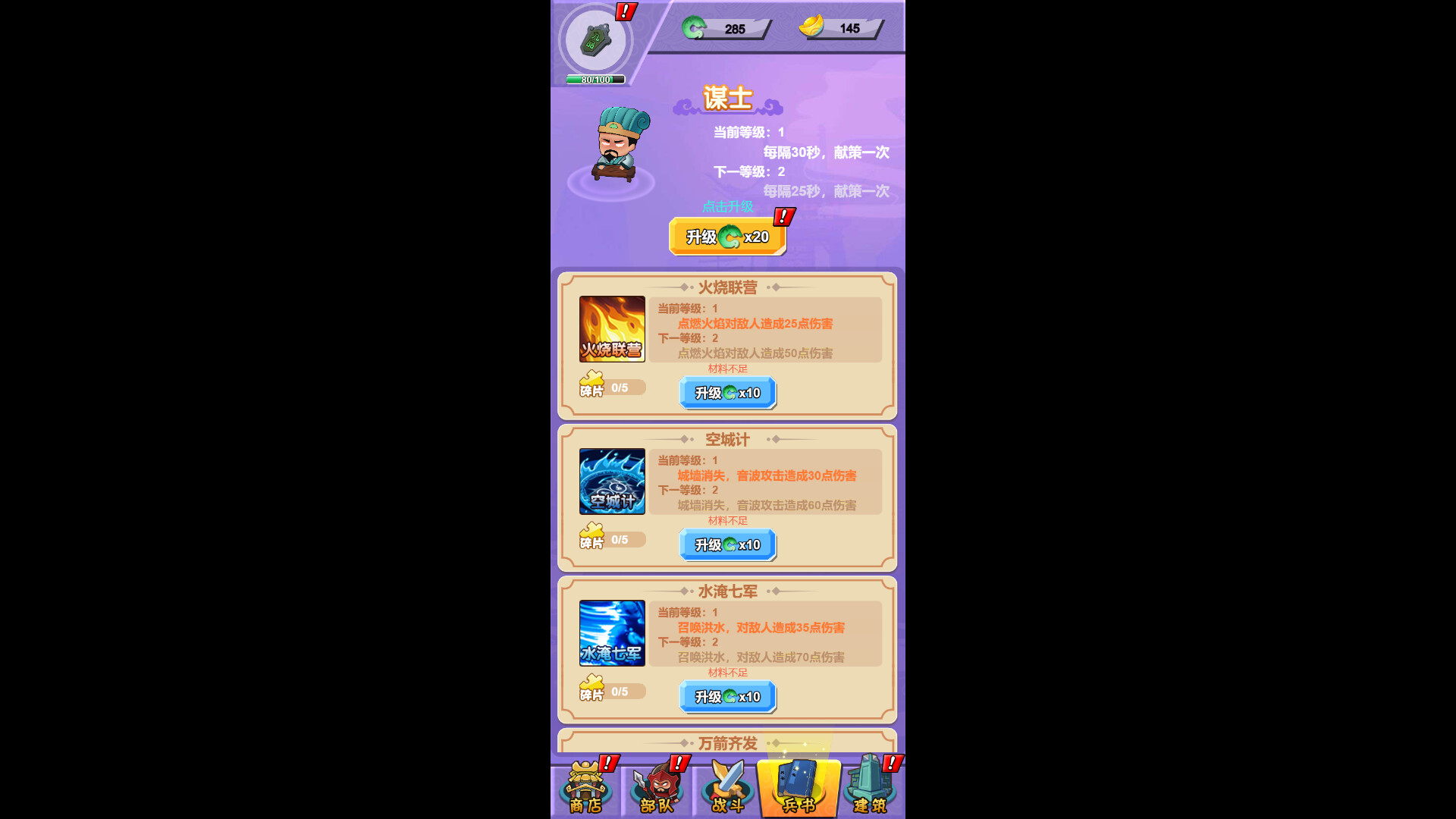The width and height of the screenshot is (1456, 819).
Task: Upgrade the 谋士 strategist for 20 jade
Action: [727, 237]
